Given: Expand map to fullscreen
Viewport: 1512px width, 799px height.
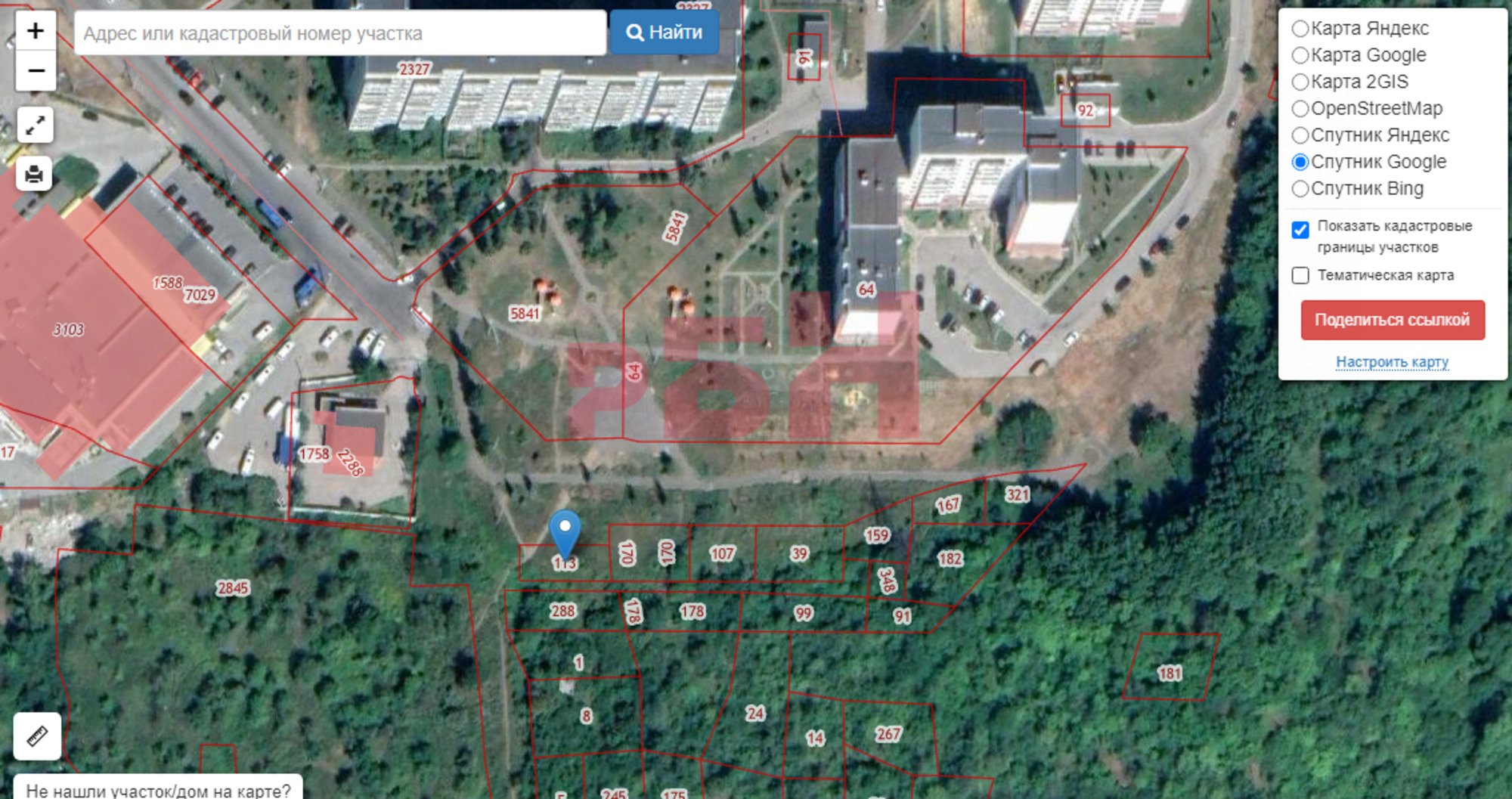Looking at the screenshot, I should pos(36,125).
